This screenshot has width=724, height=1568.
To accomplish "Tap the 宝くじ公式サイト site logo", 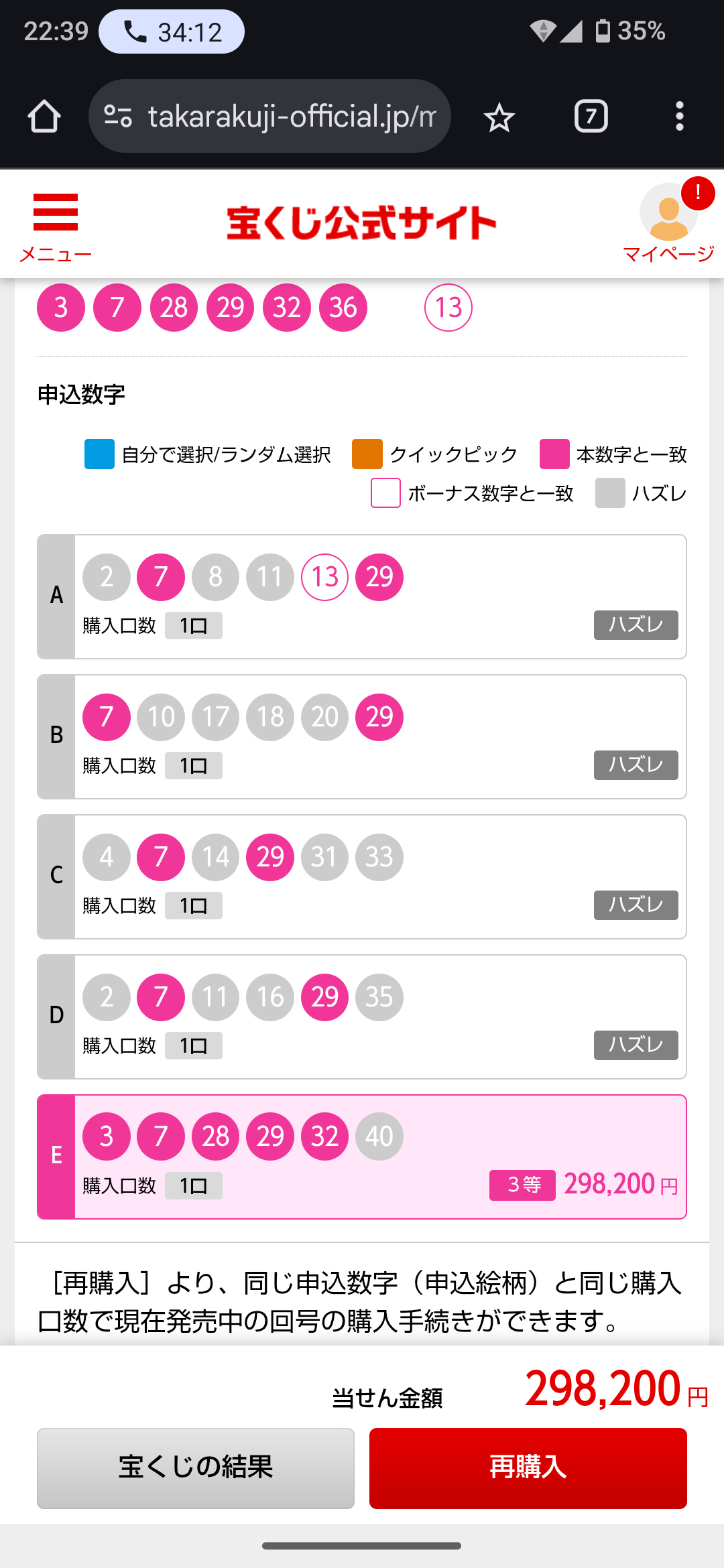I will (x=361, y=222).
